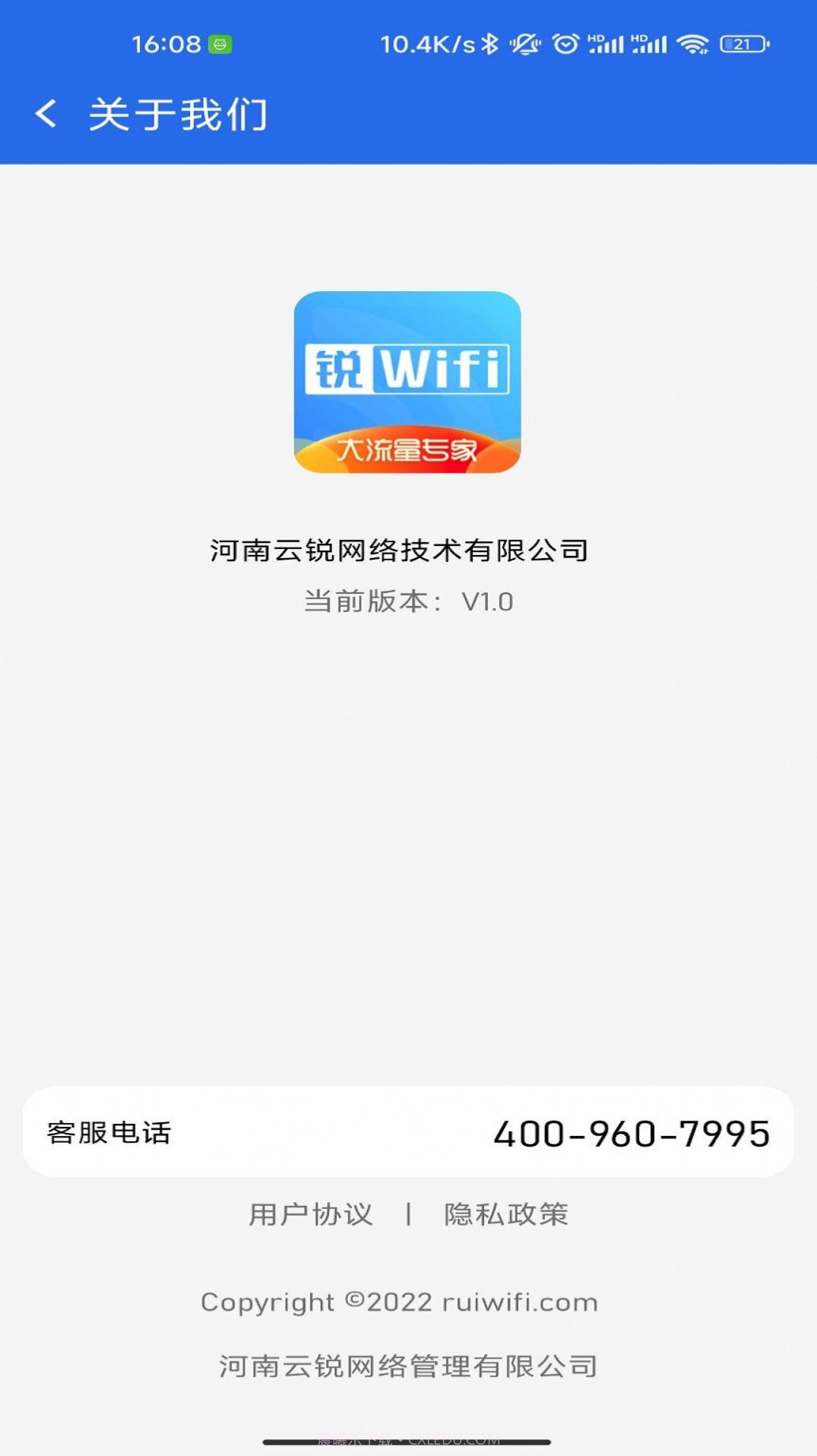The width and height of the screenshot is (817, 1456).
Task: Click the green robot notification icon
Action: 220,43
